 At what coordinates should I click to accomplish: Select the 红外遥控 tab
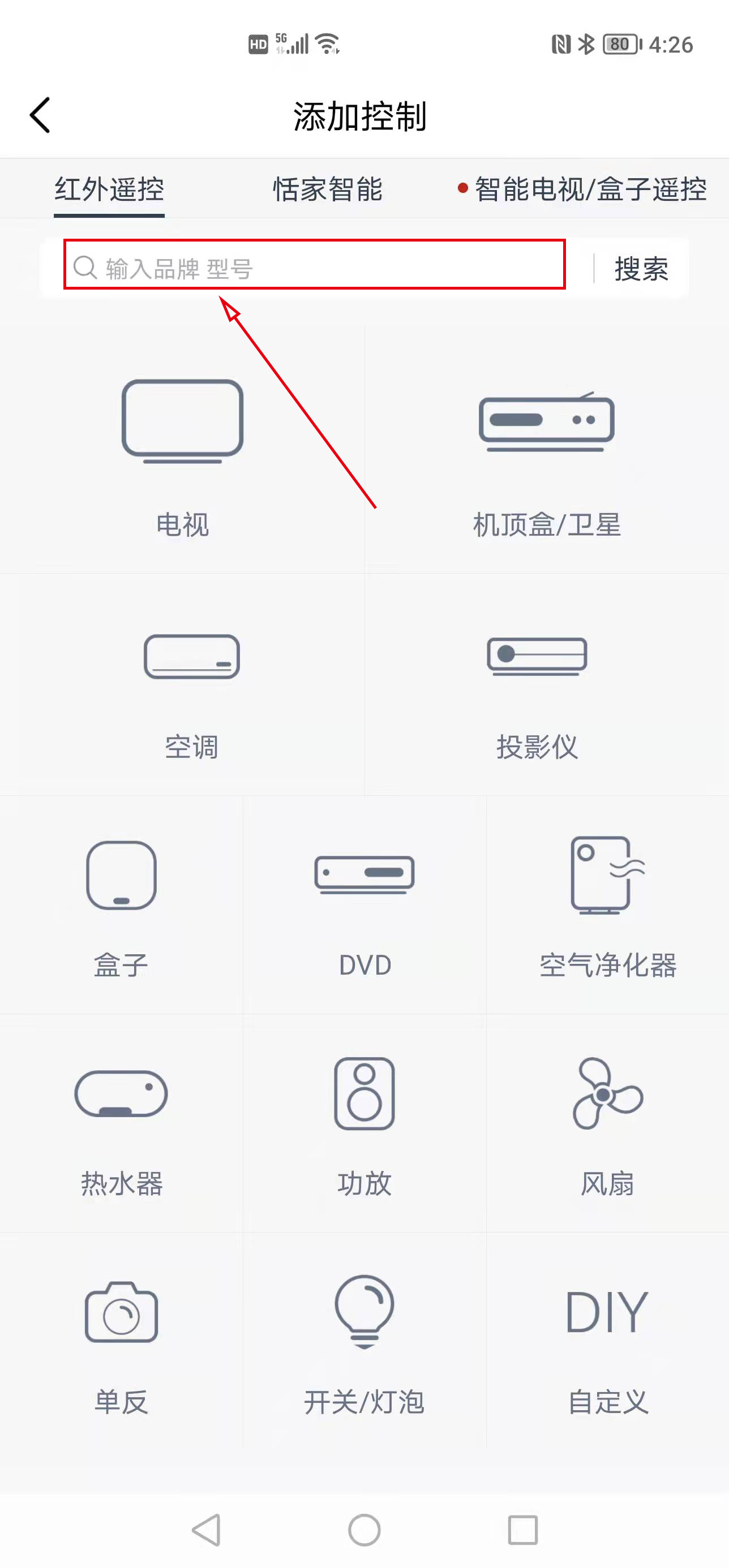click(110, 189)
